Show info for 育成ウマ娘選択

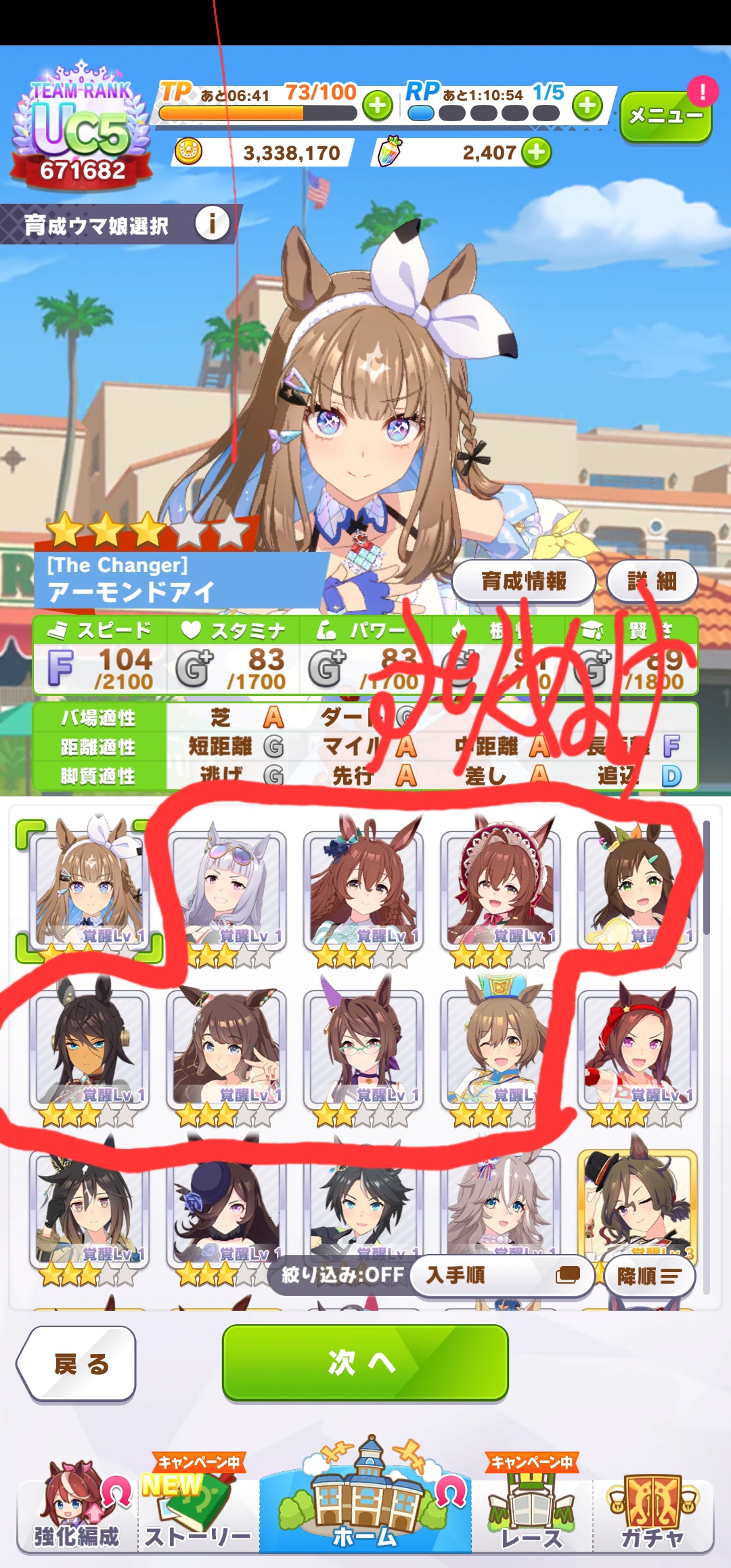(x=212, y=223)
